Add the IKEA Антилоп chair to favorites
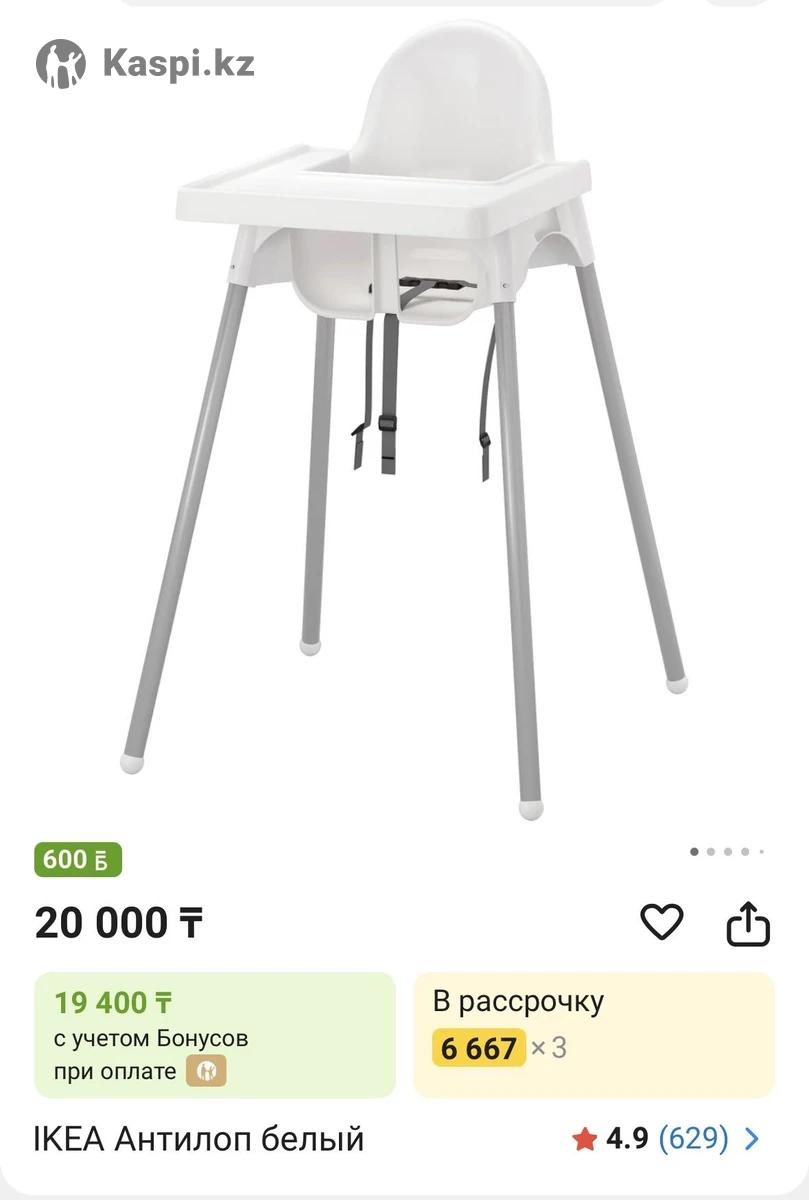The height and width of the screenshot is (1200, 809). pyautogui.click(x=661, y=922)
